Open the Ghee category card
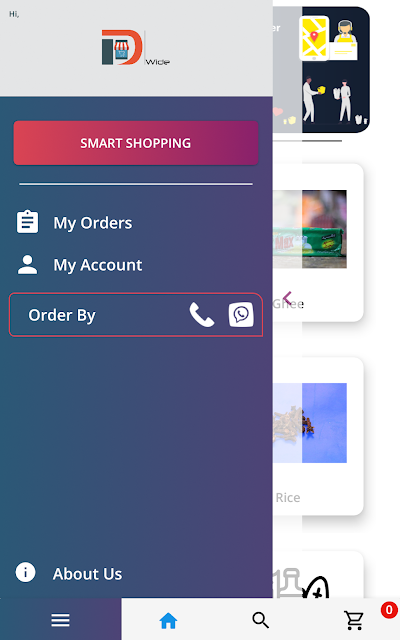This screenshot has height=640, width=400. tap(318, 242)
